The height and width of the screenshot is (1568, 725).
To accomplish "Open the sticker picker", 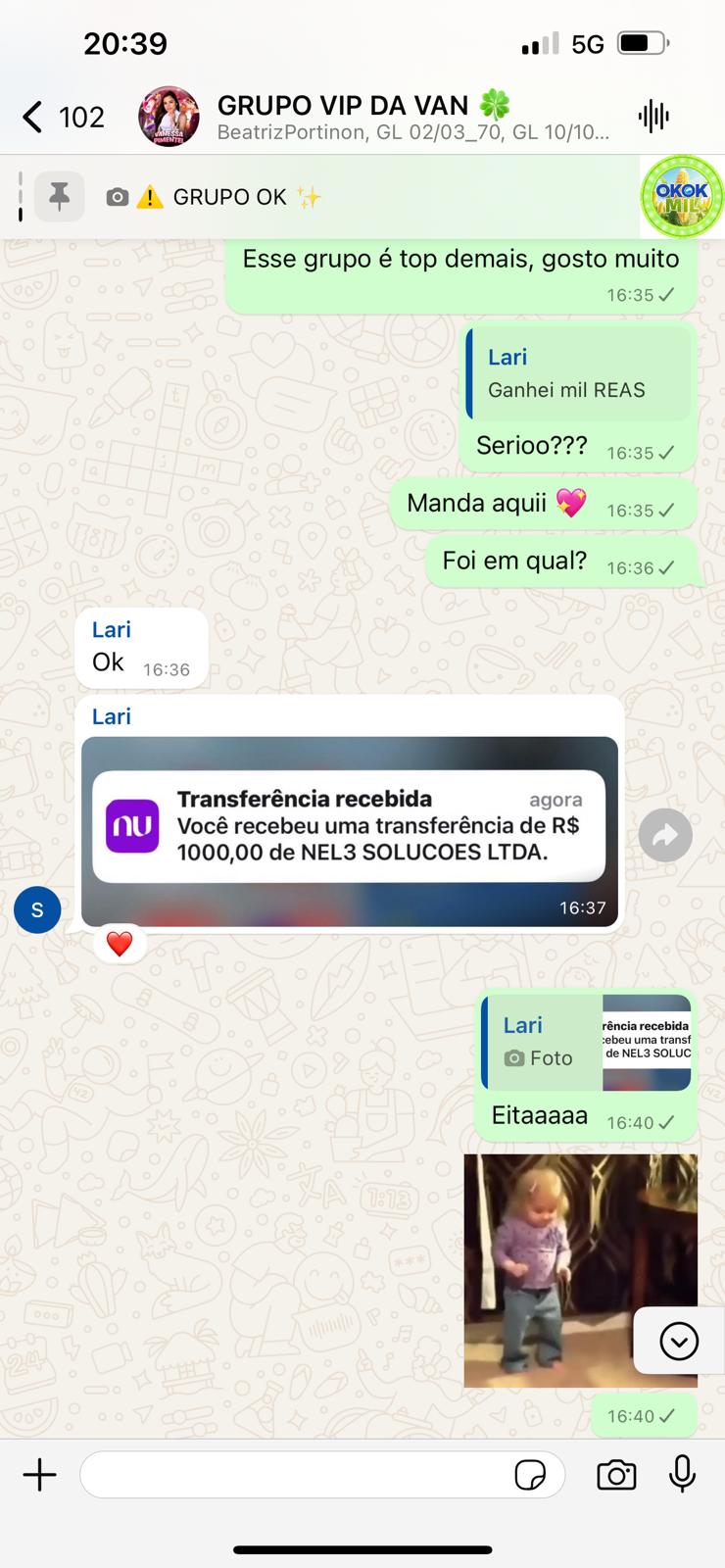I will click(530, 1475).
